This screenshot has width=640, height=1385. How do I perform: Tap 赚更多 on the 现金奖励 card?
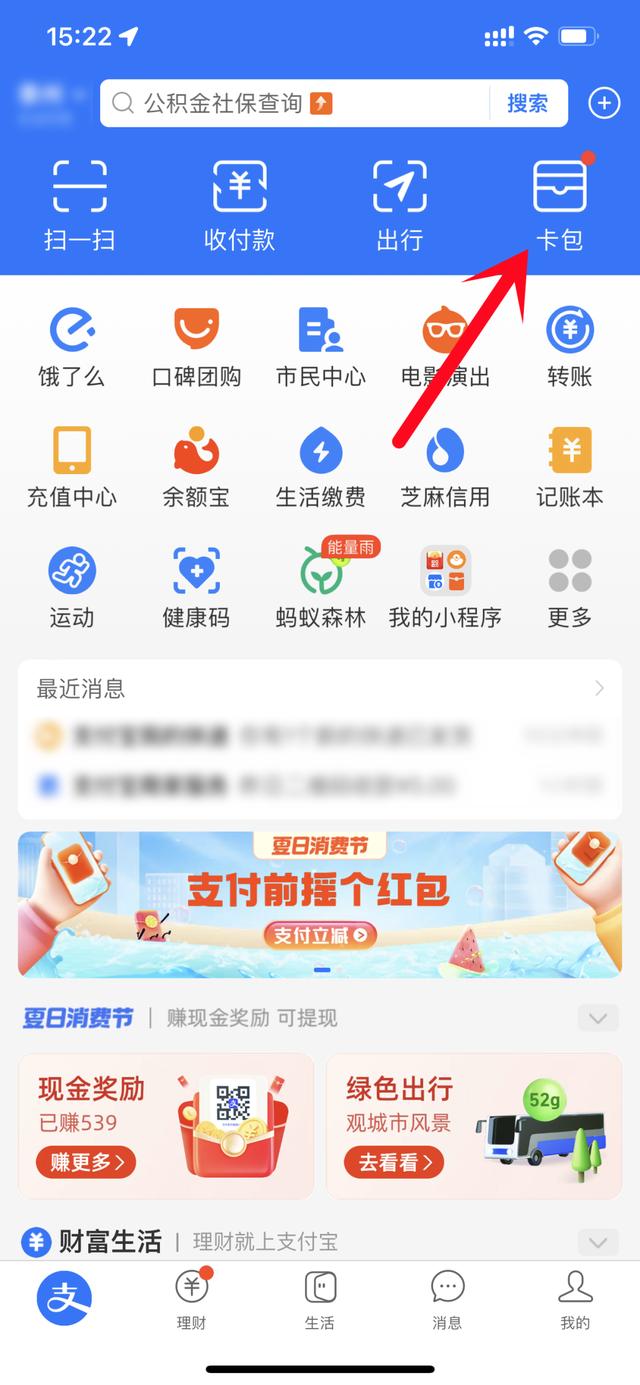(86, 1162)
